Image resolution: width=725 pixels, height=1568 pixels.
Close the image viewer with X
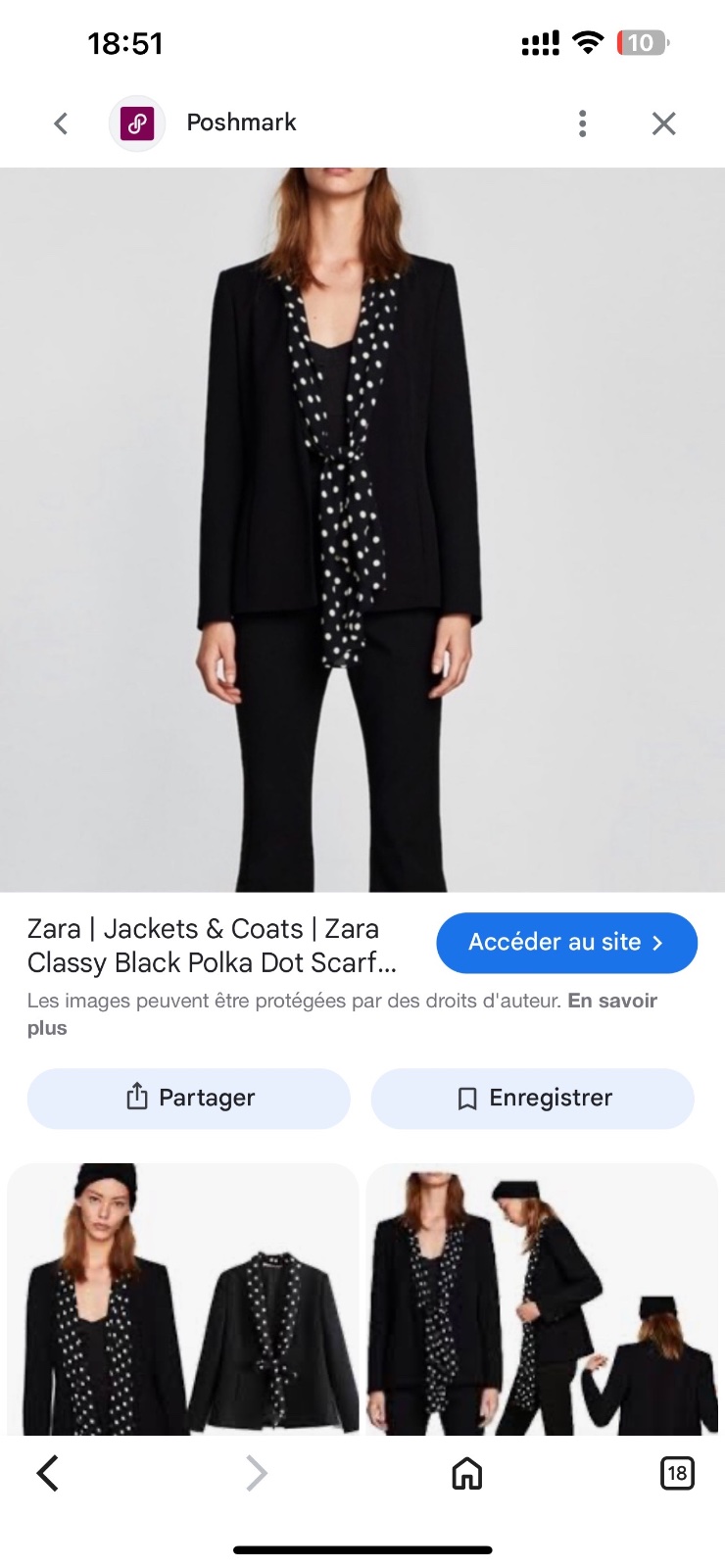tap(664, 123)
